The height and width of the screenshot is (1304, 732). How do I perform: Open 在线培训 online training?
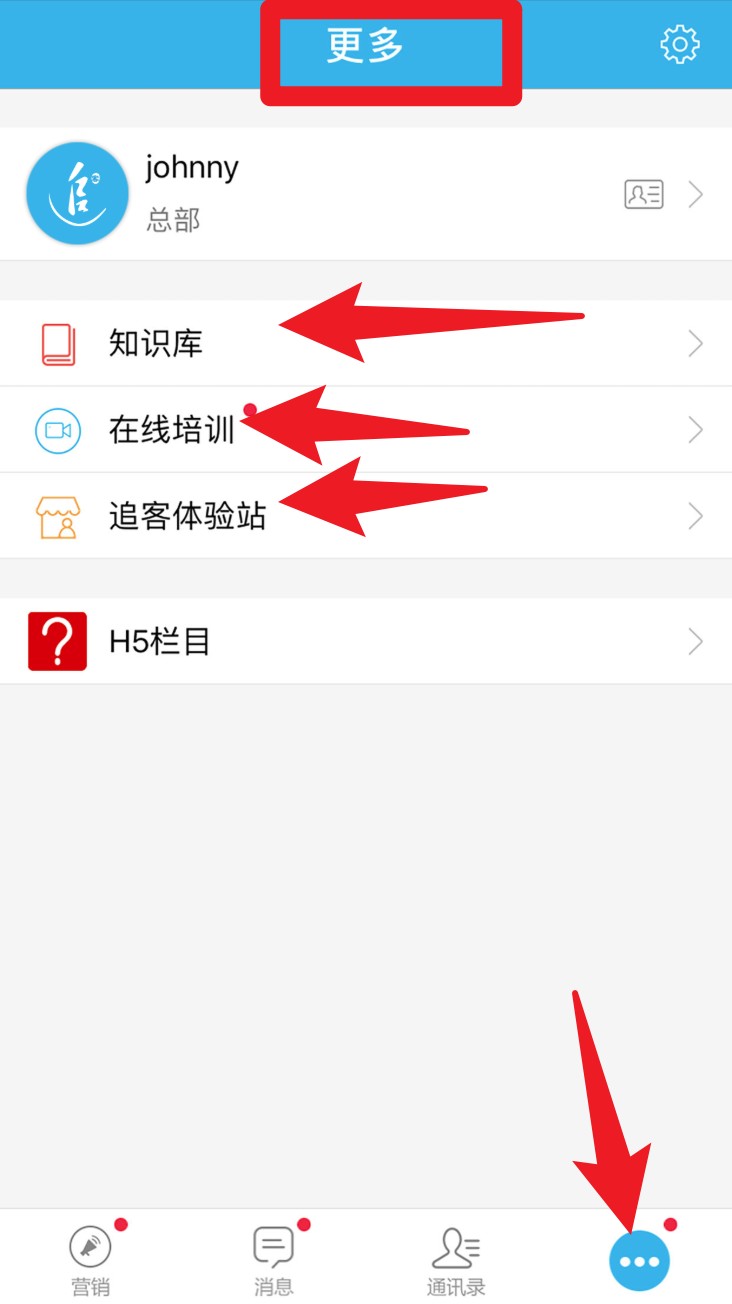366,430
